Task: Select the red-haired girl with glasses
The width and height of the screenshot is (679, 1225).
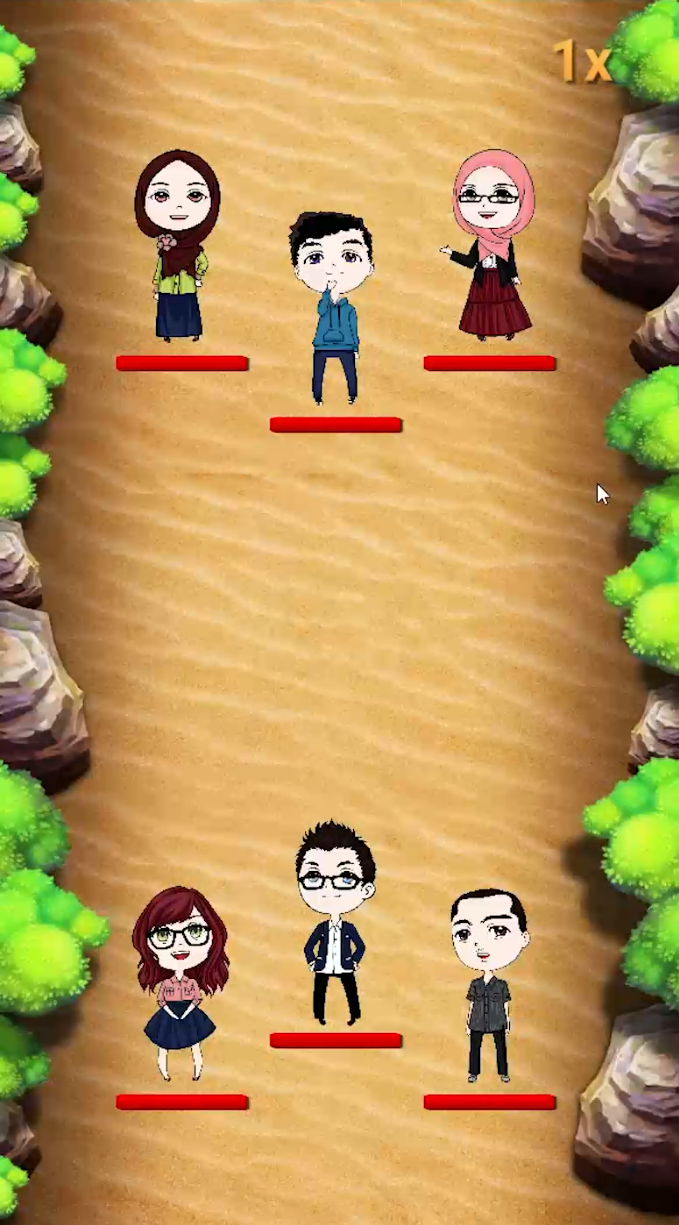Action: [x=180, y=980]
